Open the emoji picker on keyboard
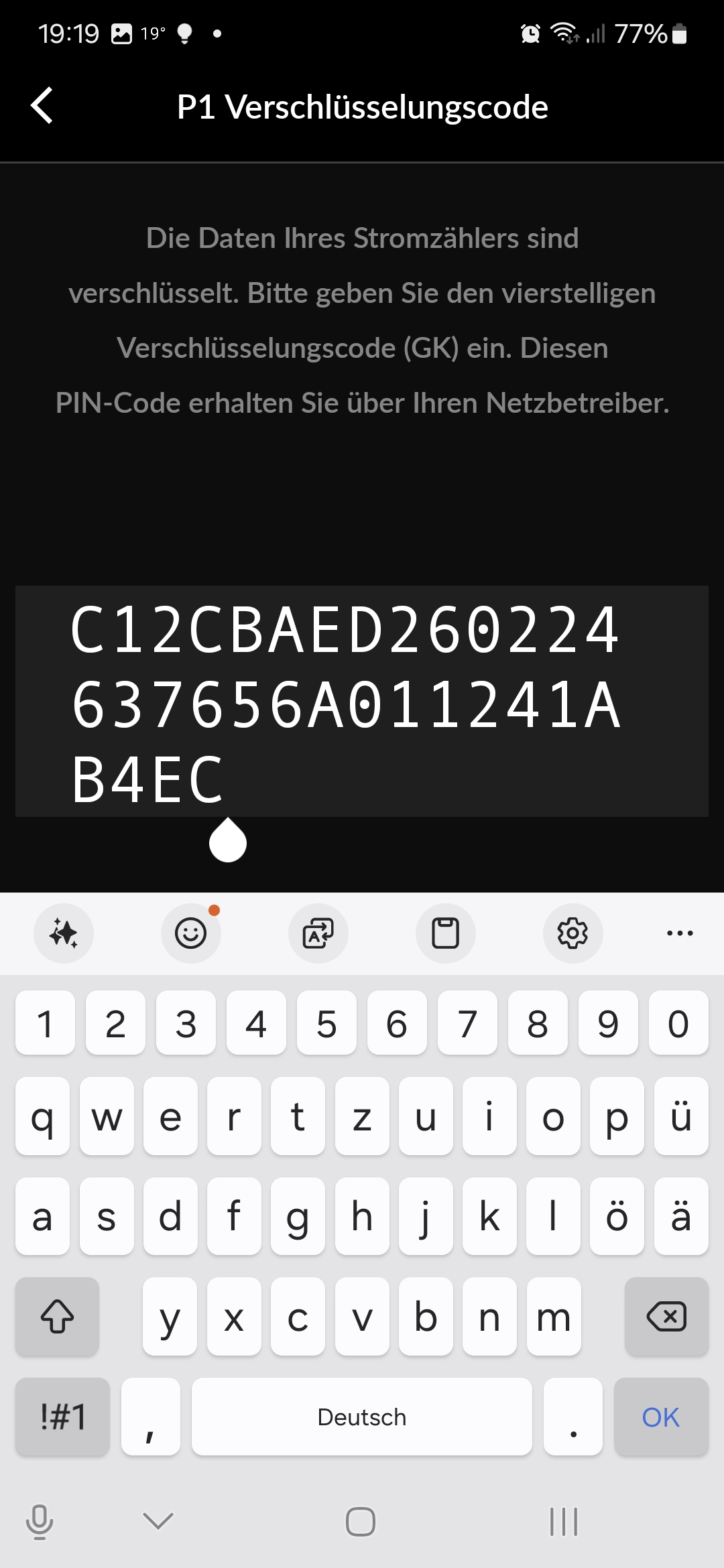This screenshot has height=1568, width=724. [190, 933]
